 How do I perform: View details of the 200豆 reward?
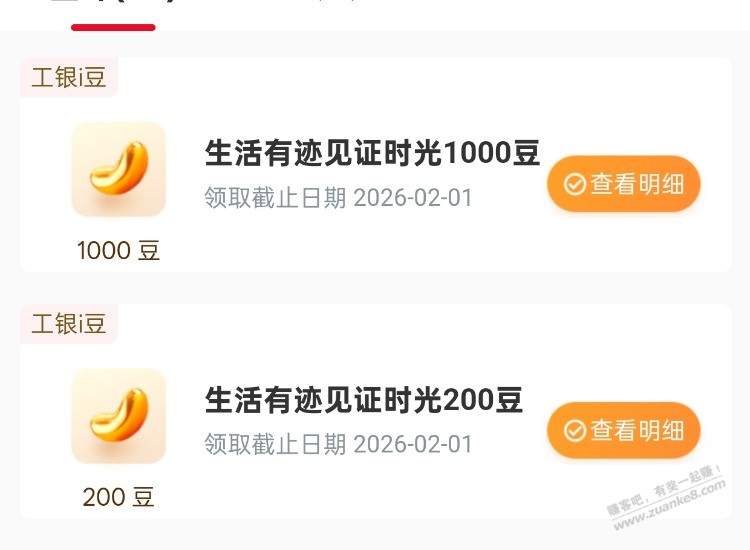(x=623, y=431)
